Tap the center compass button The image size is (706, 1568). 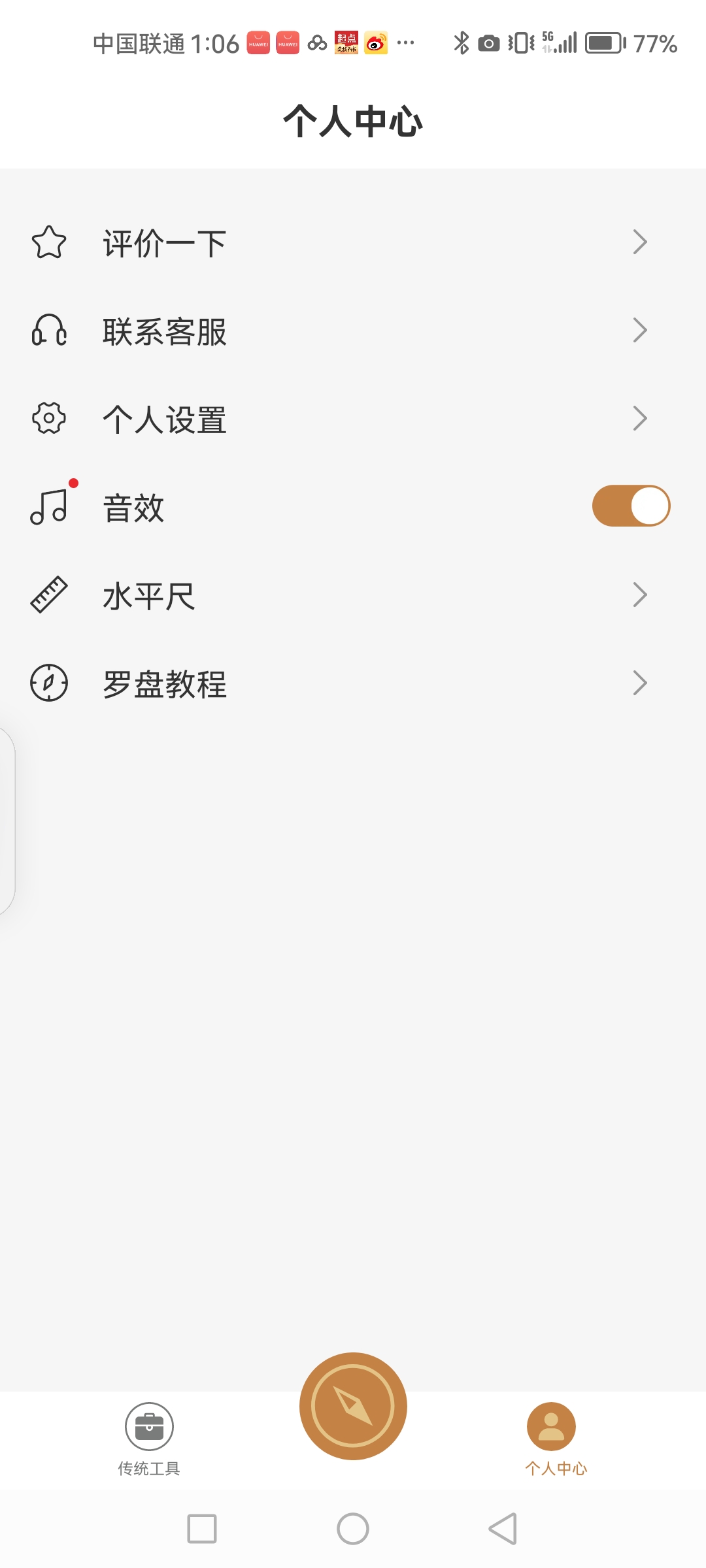tap(353, 1406)
